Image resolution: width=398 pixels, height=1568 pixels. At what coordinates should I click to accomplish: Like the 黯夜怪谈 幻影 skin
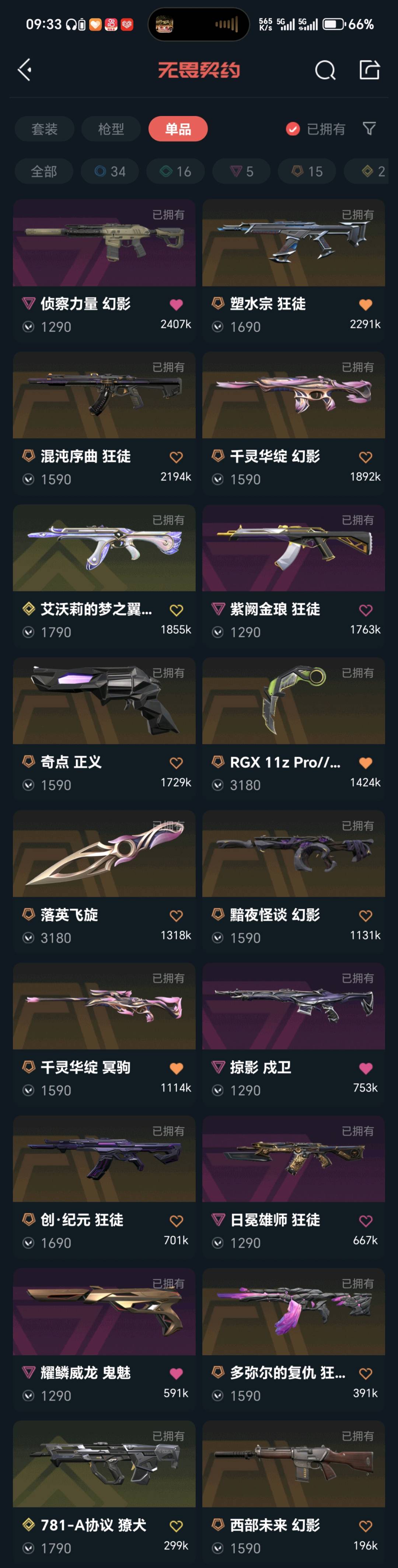(366, 916)
